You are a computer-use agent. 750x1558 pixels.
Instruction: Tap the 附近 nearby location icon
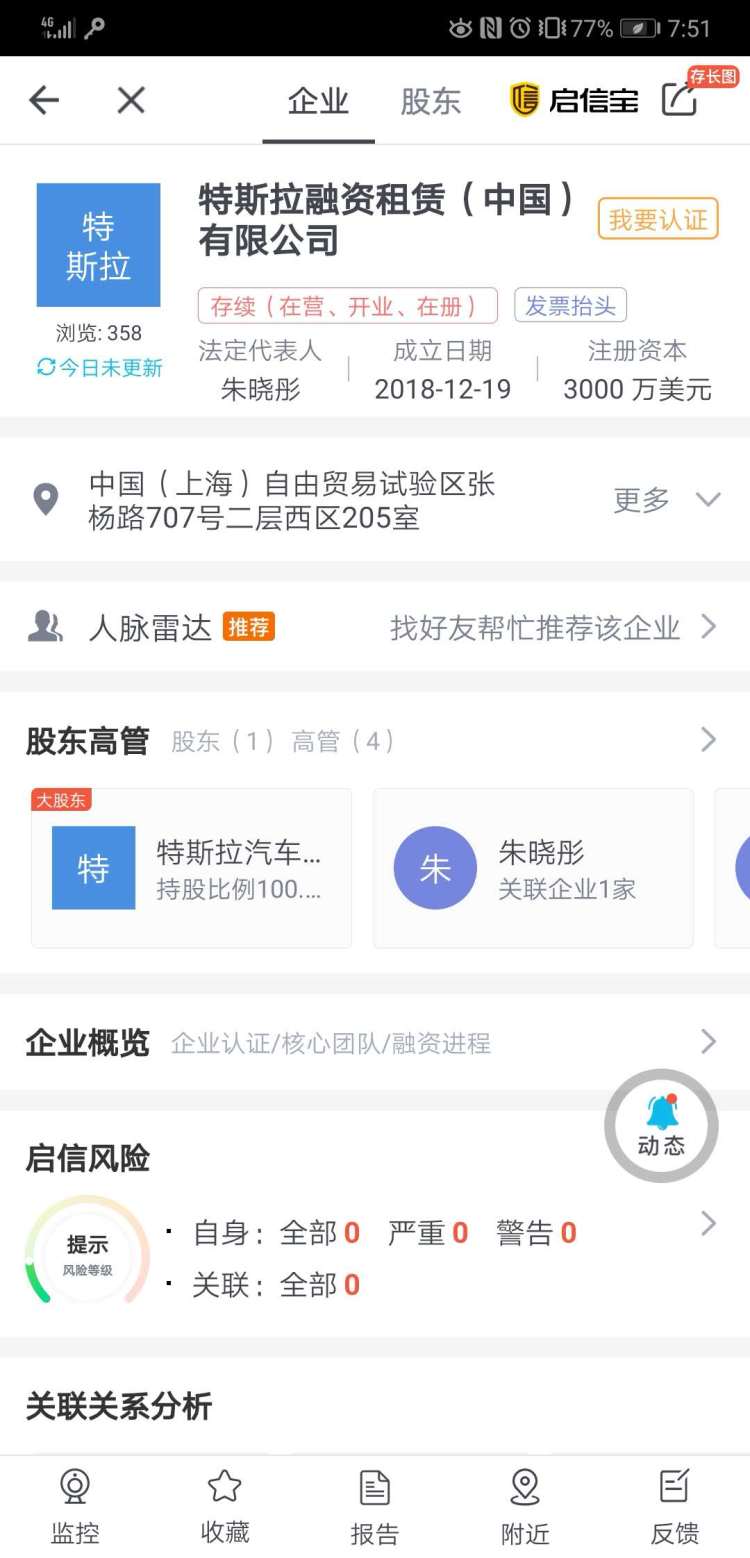click(x=524, y=1489)
